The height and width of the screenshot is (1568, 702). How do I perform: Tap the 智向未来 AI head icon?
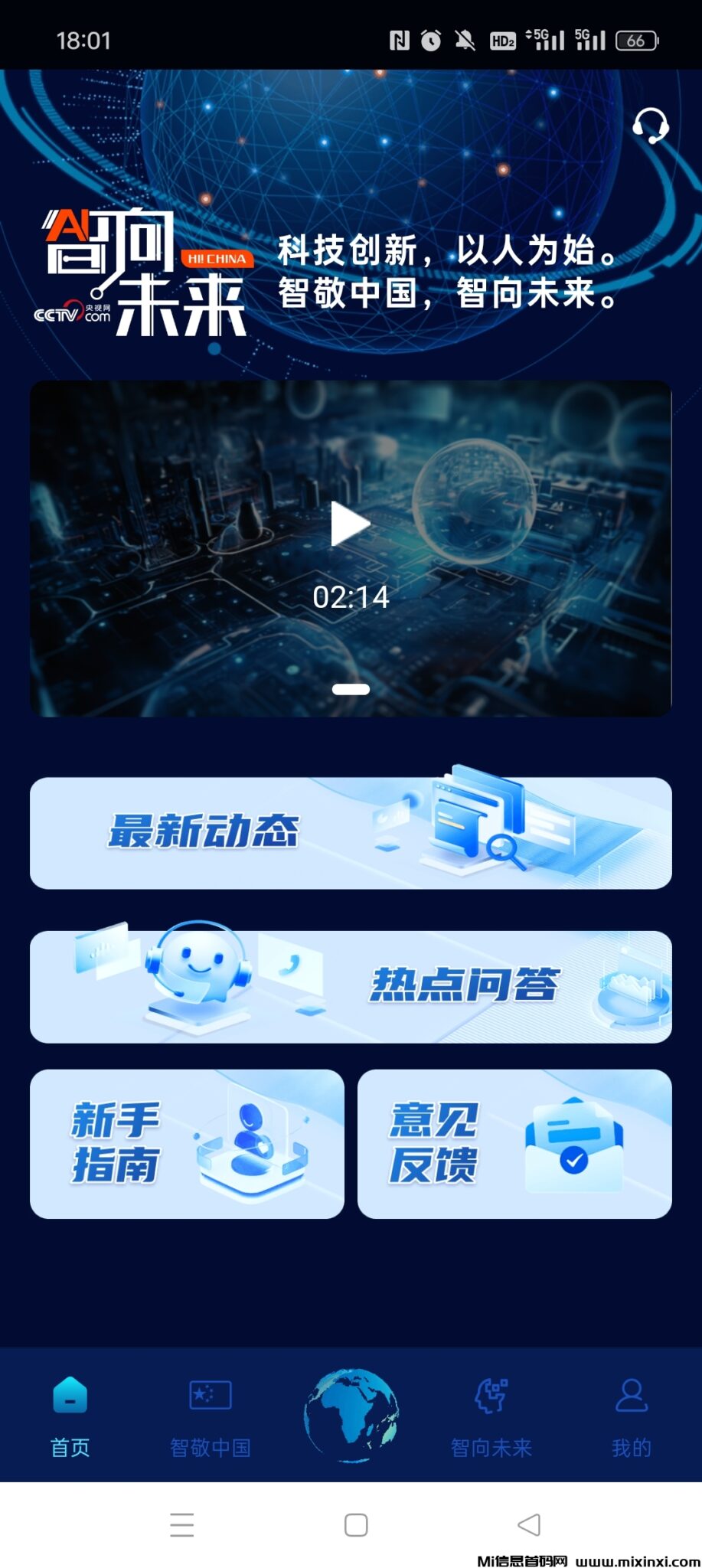pyautogui.click(x=492, y=1395)
